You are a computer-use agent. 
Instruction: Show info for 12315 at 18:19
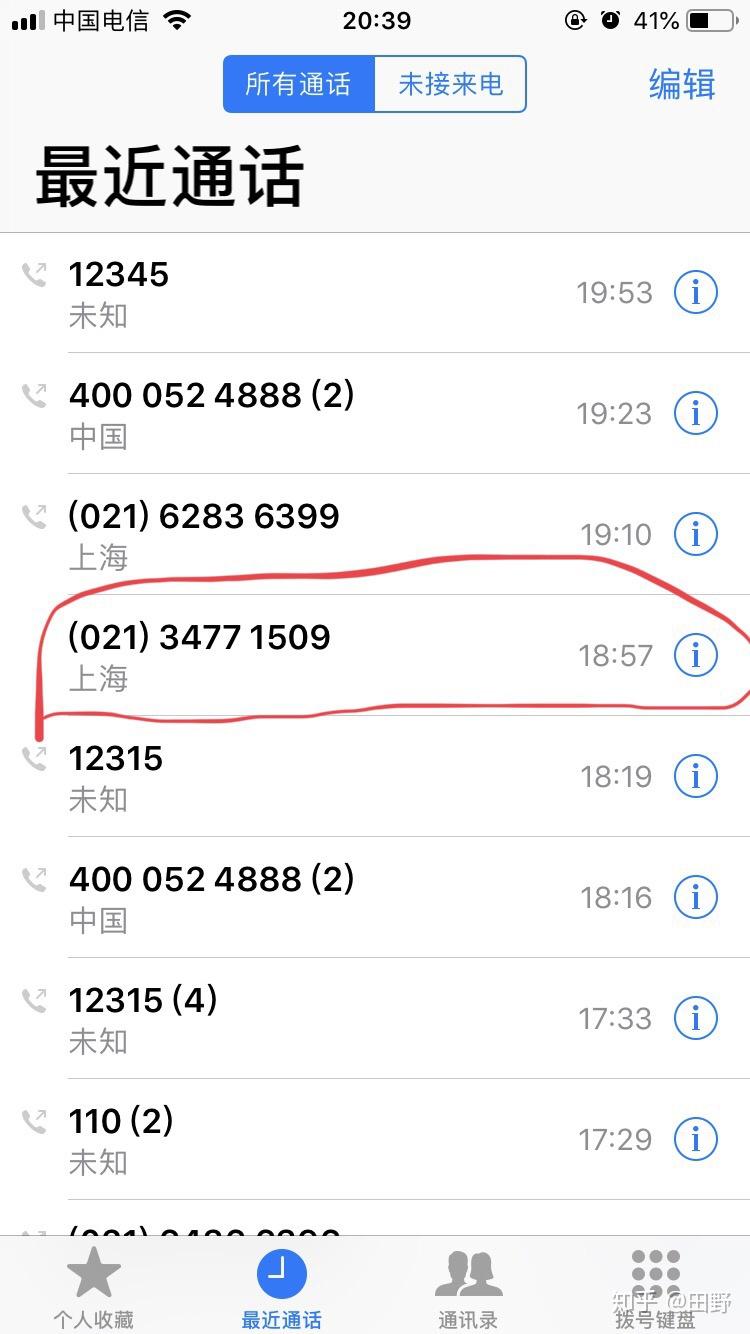(696, 776)
